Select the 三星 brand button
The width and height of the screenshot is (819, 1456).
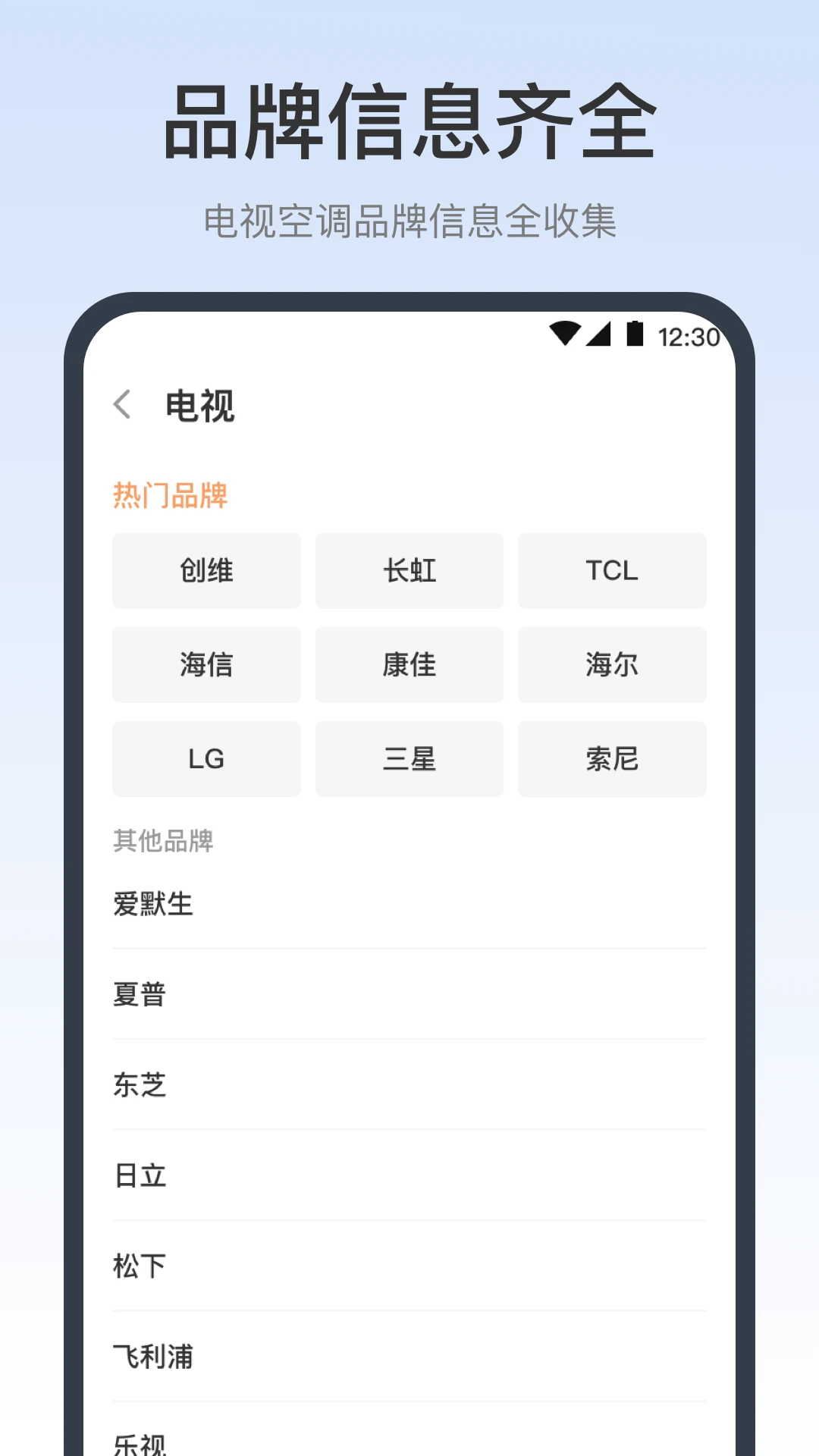(x=409, y=759)
